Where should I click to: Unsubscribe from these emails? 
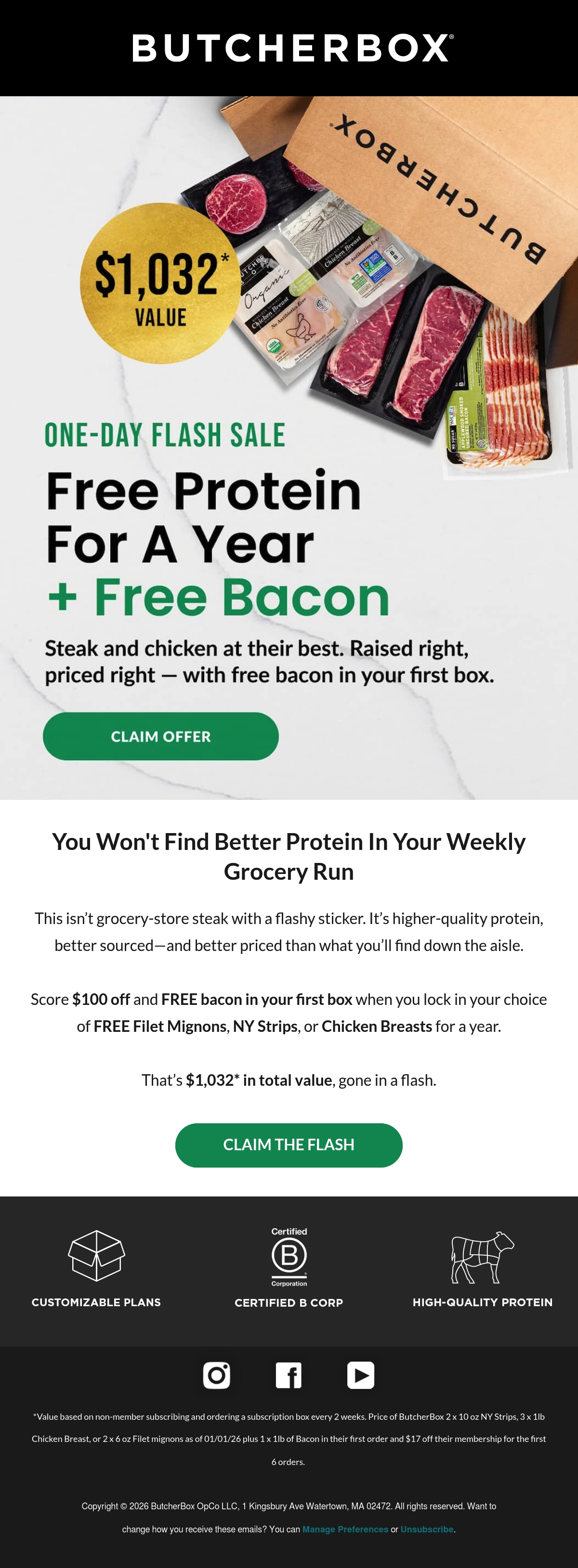pyautogui.click(x=427, y=1529)
